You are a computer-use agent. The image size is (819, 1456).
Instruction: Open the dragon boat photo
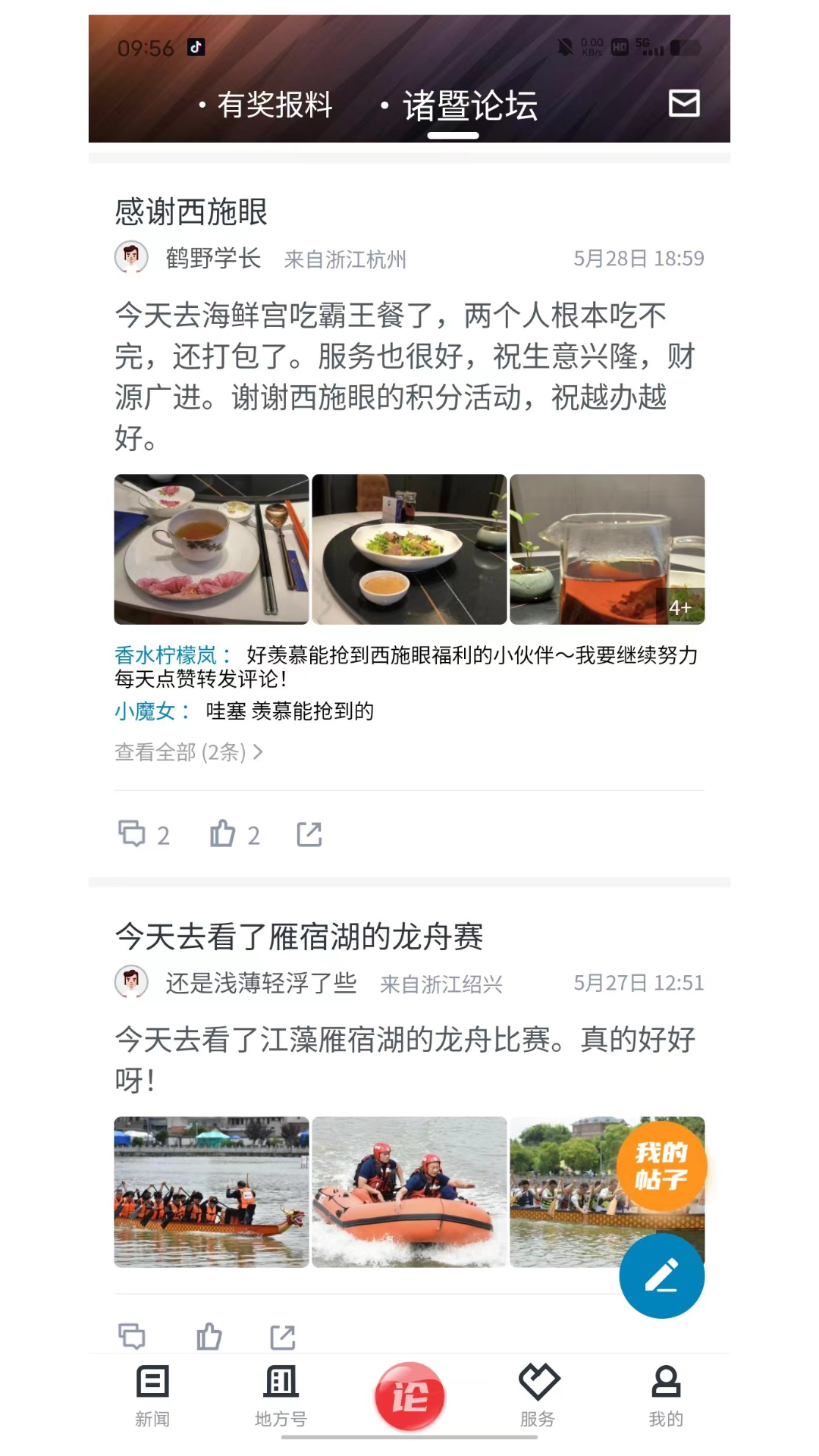pyautogui.click(x=212, y=1191)
